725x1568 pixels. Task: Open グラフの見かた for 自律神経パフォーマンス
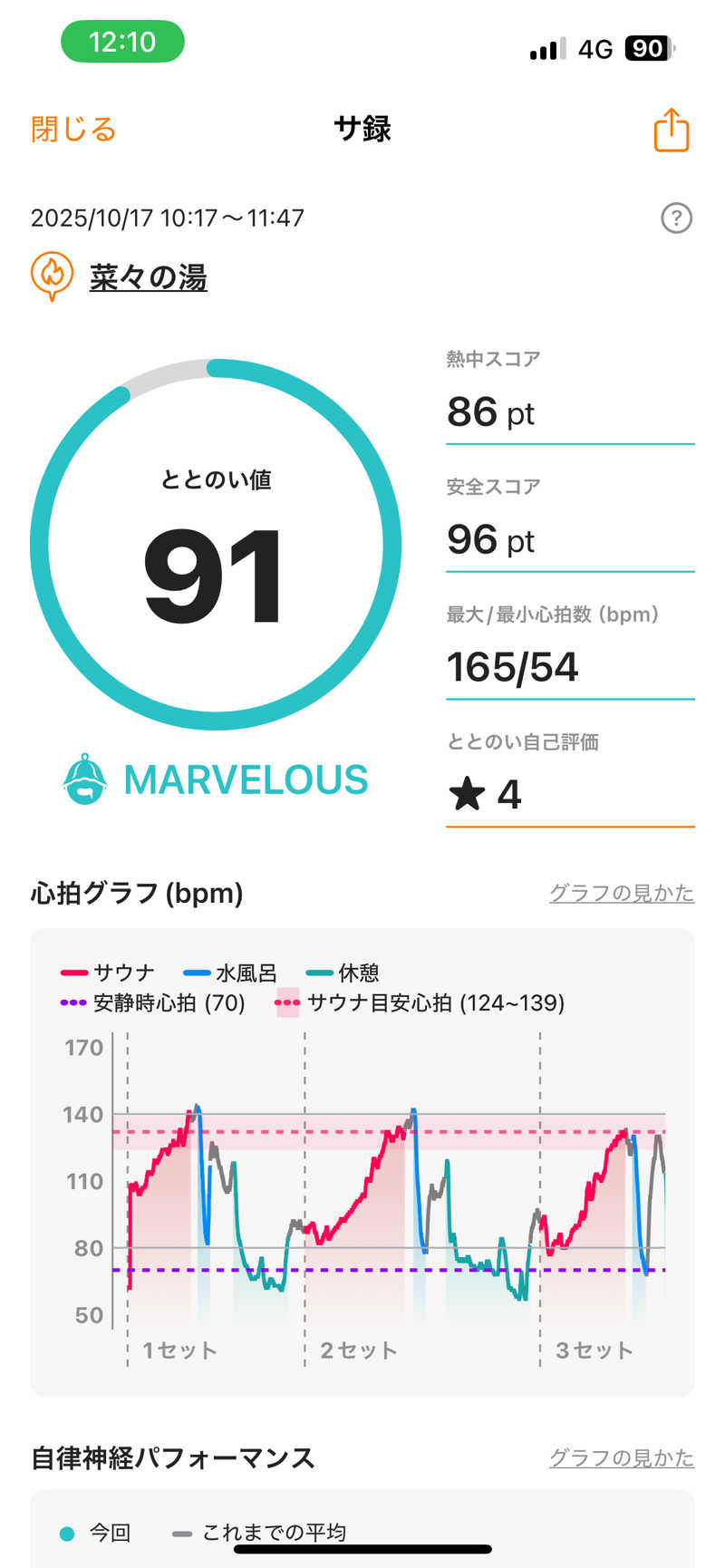click(621, 1457)
